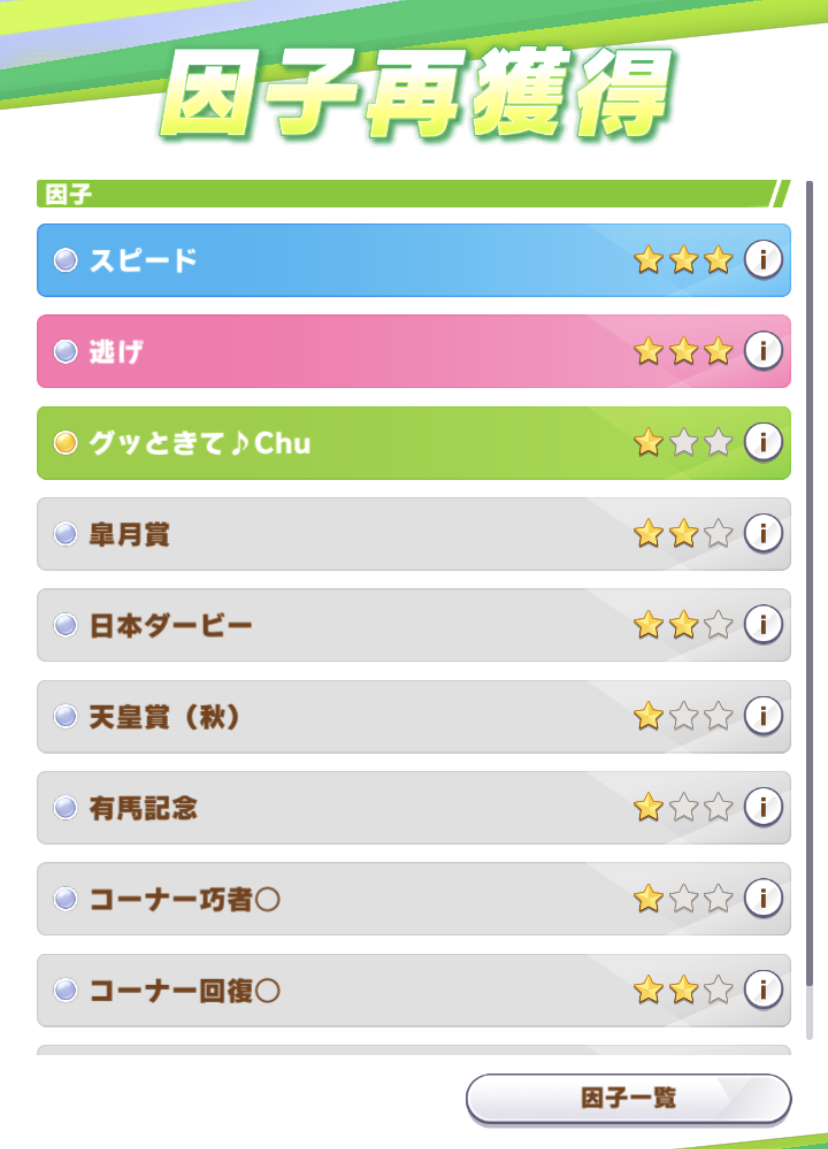Open the 因子一覧 factor list

coord(629,1098)
